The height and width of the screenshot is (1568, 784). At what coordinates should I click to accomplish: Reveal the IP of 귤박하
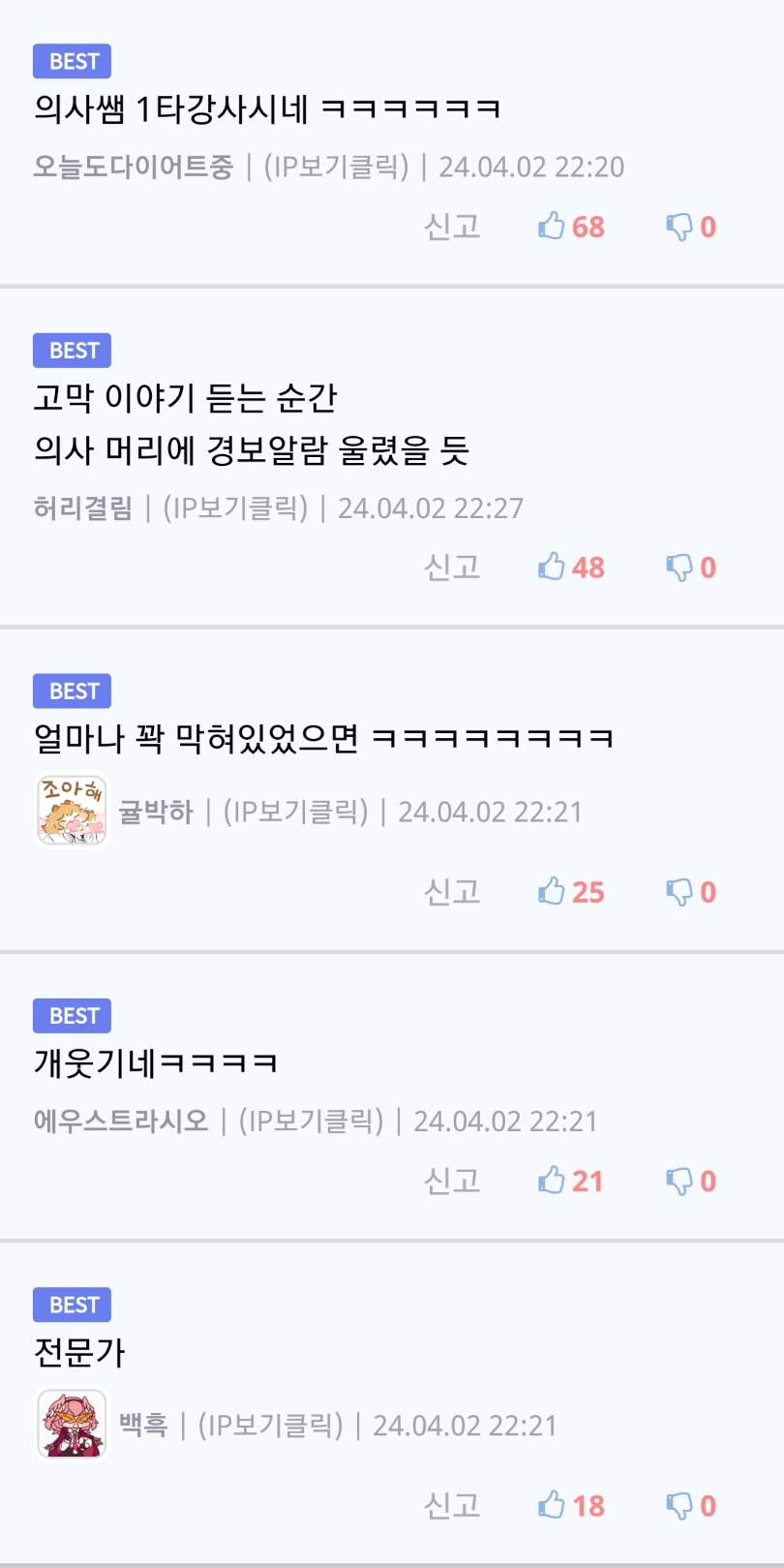pos(296,811)
